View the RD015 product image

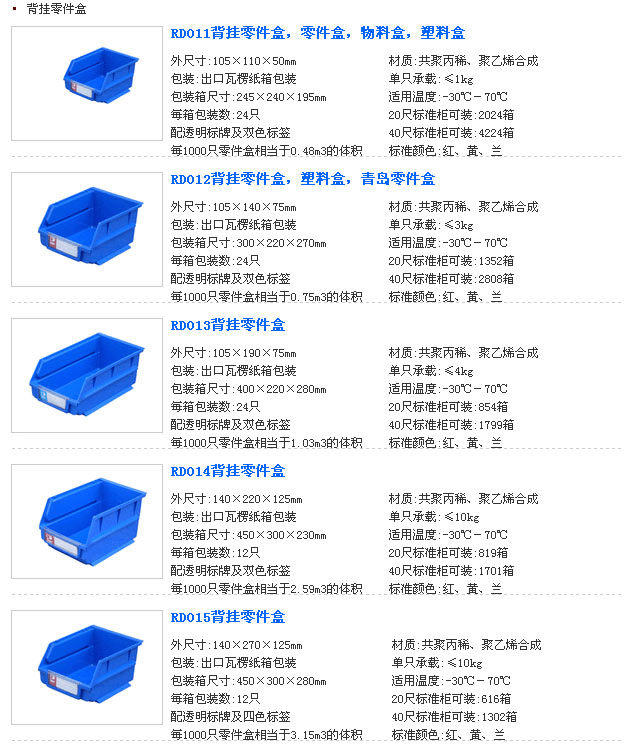87,667
